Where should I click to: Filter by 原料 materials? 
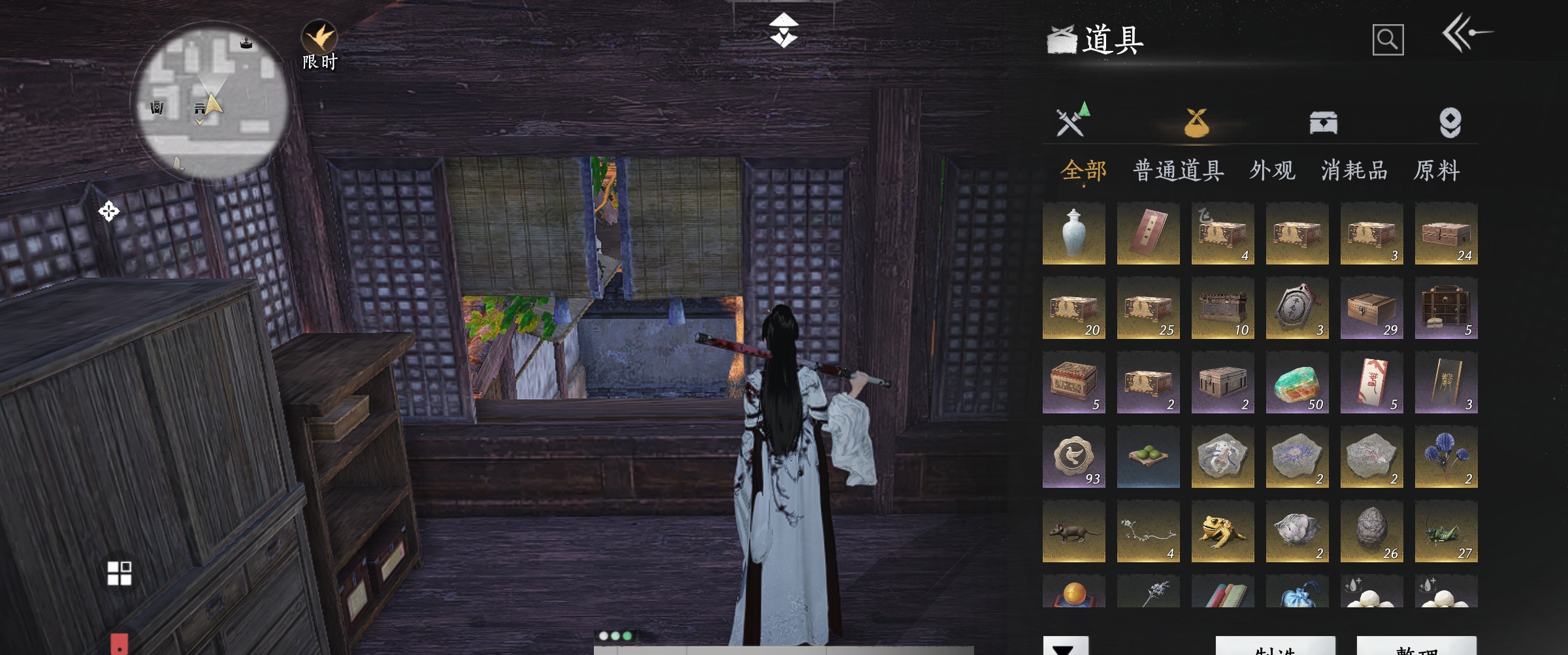click(x=1436, y=171)
